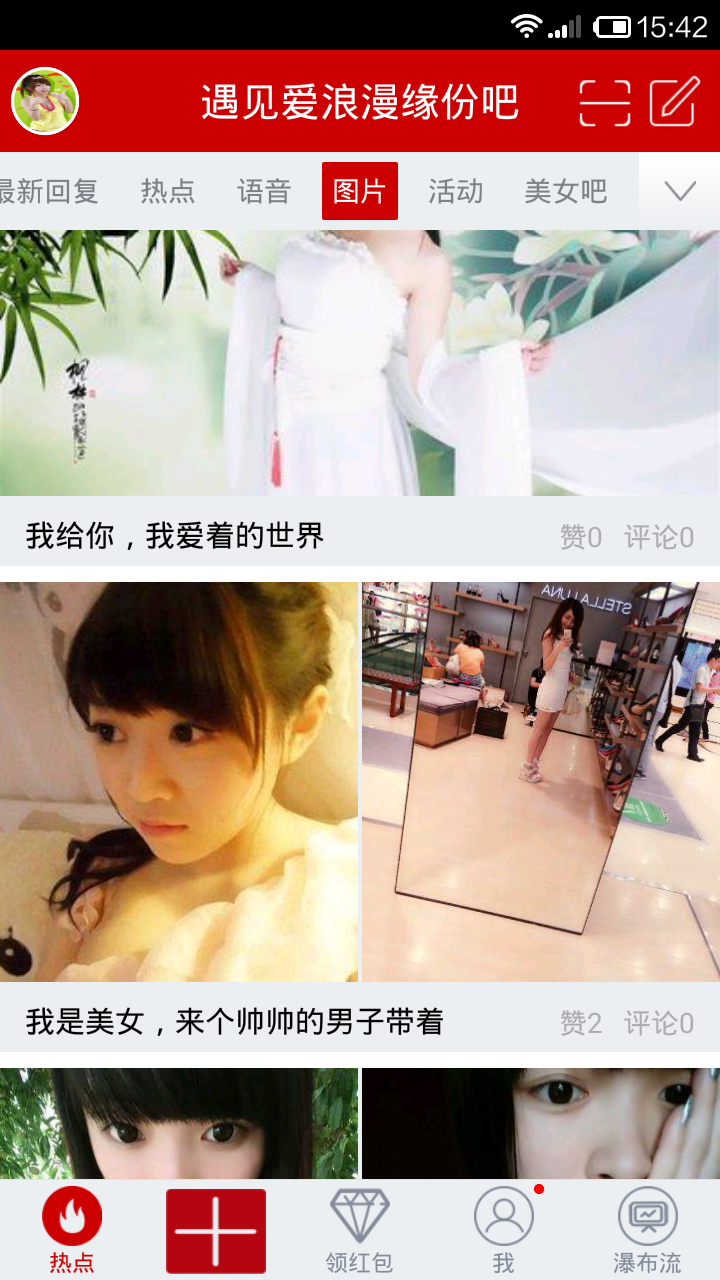Image resolution: width=720 pixels, height=1280 pixels.
Task: Expand the tab list chevron
Action: 680,191
